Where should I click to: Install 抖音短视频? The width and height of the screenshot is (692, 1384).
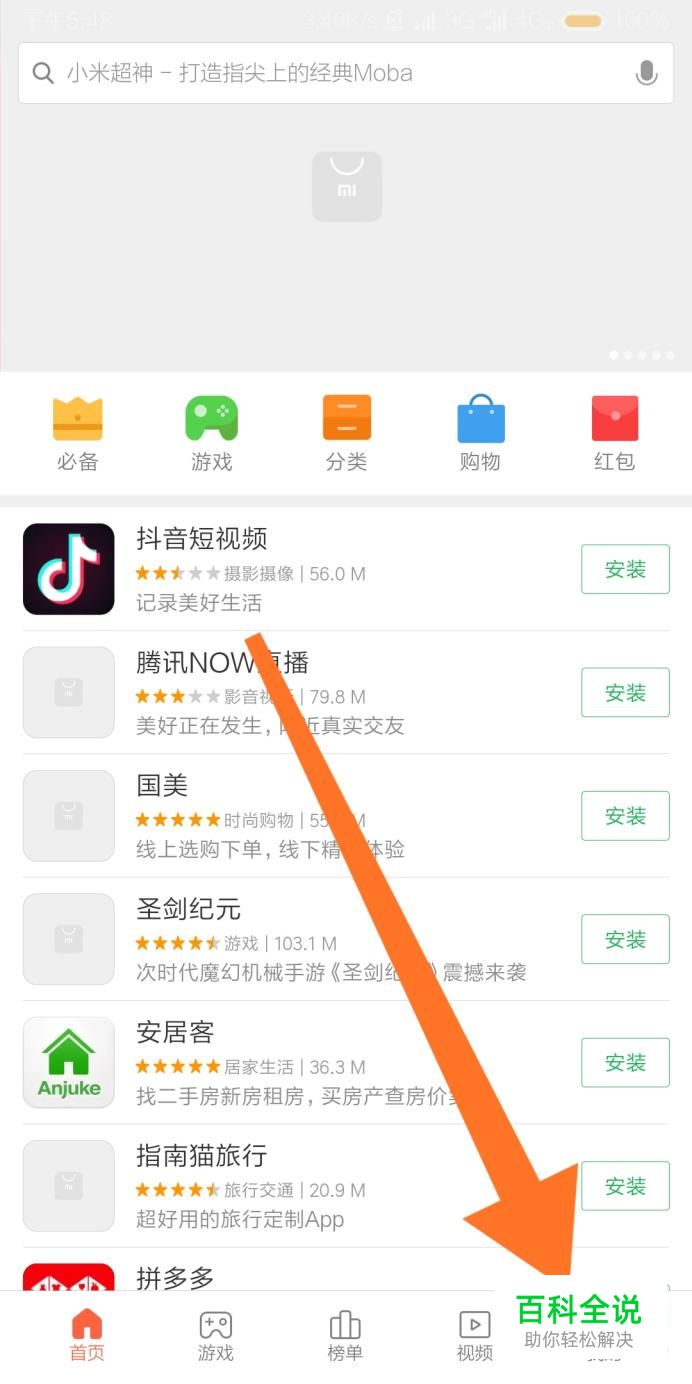625,569
